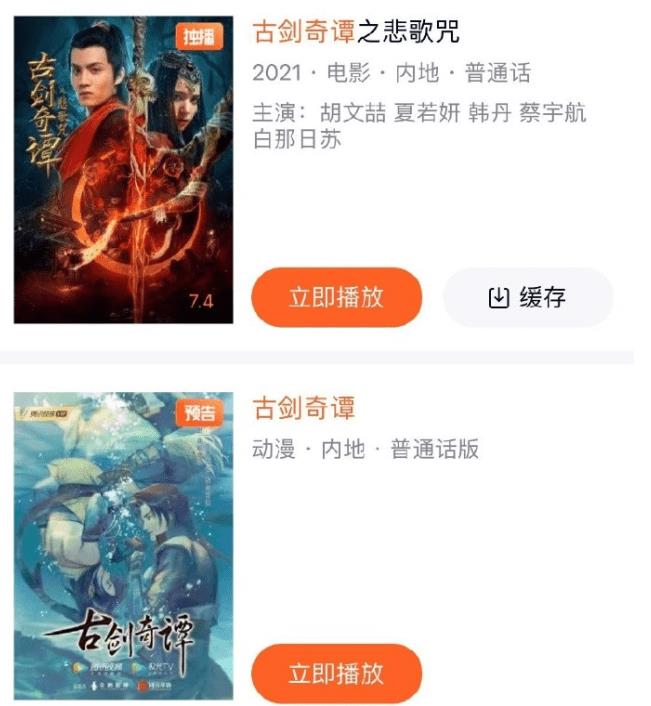The height and width of the screenshot is (706, 651).
Task: Play 古剑奇谭之悲歌咒 with 立即播放
Action: click(336, 297)
